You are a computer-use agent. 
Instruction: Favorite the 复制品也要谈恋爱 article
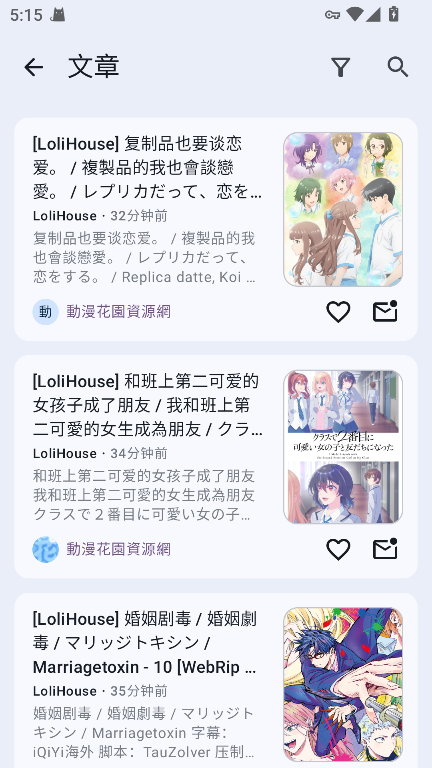pos(338,312)
